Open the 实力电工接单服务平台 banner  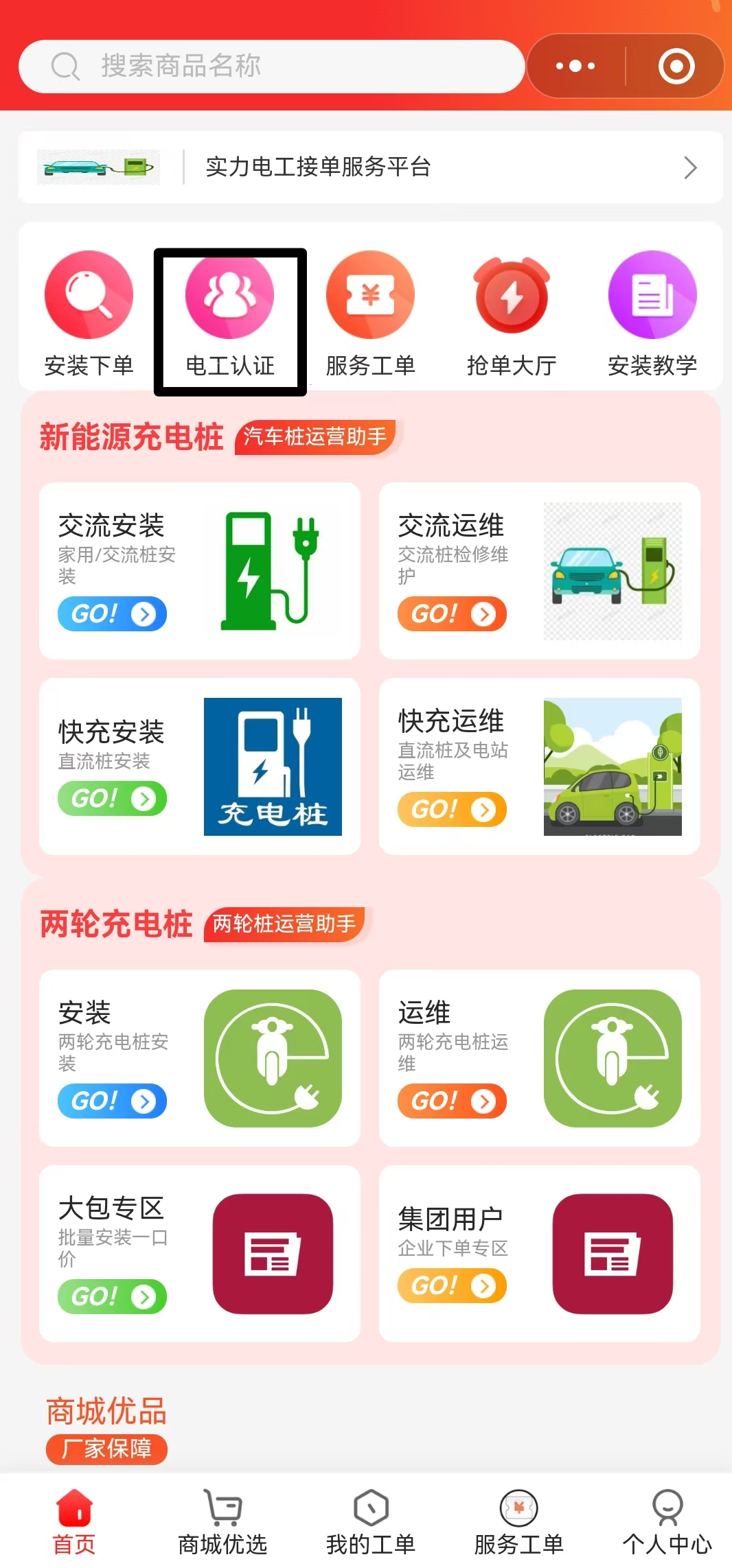click(x=371, y=167)
